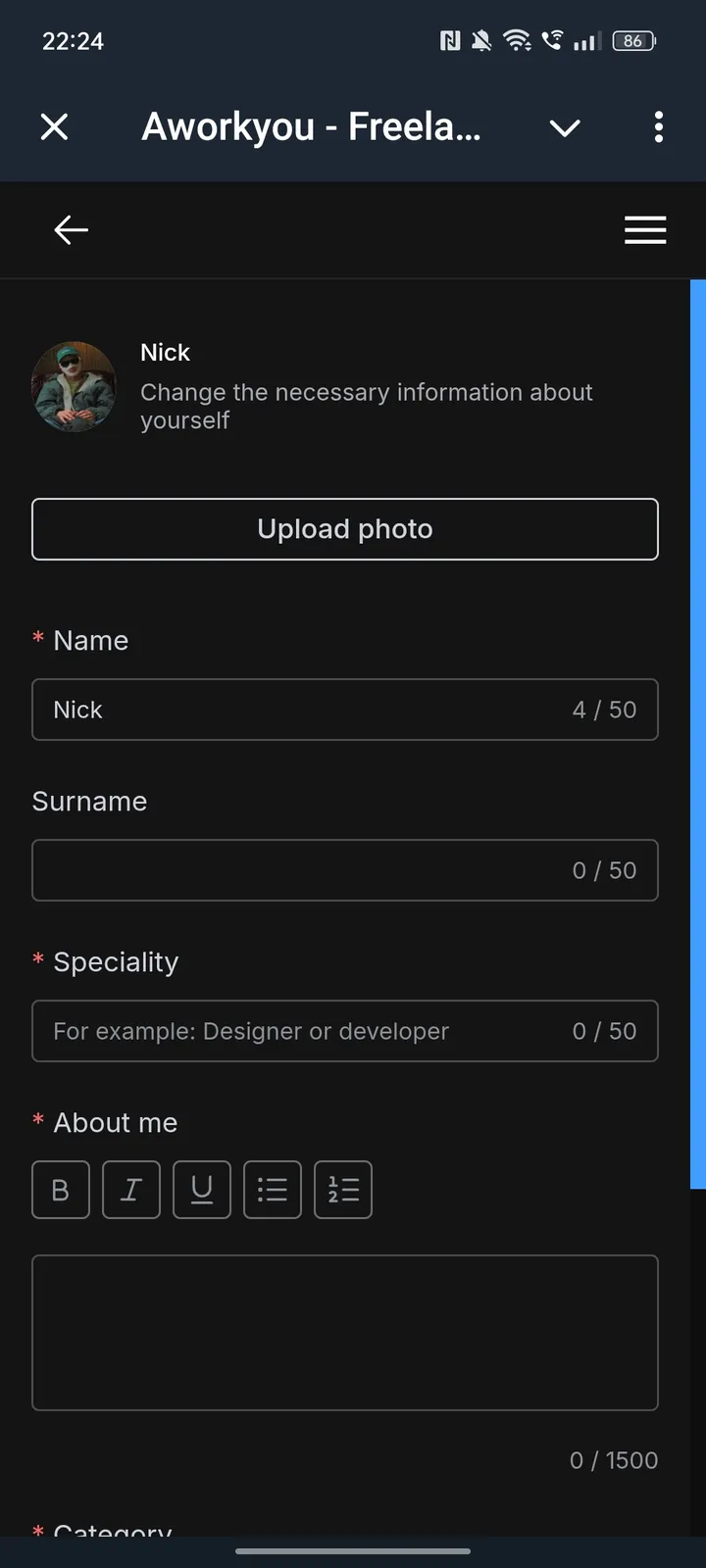
Task: Close the Aworkyou webview with the X
Action: point(55,127)
